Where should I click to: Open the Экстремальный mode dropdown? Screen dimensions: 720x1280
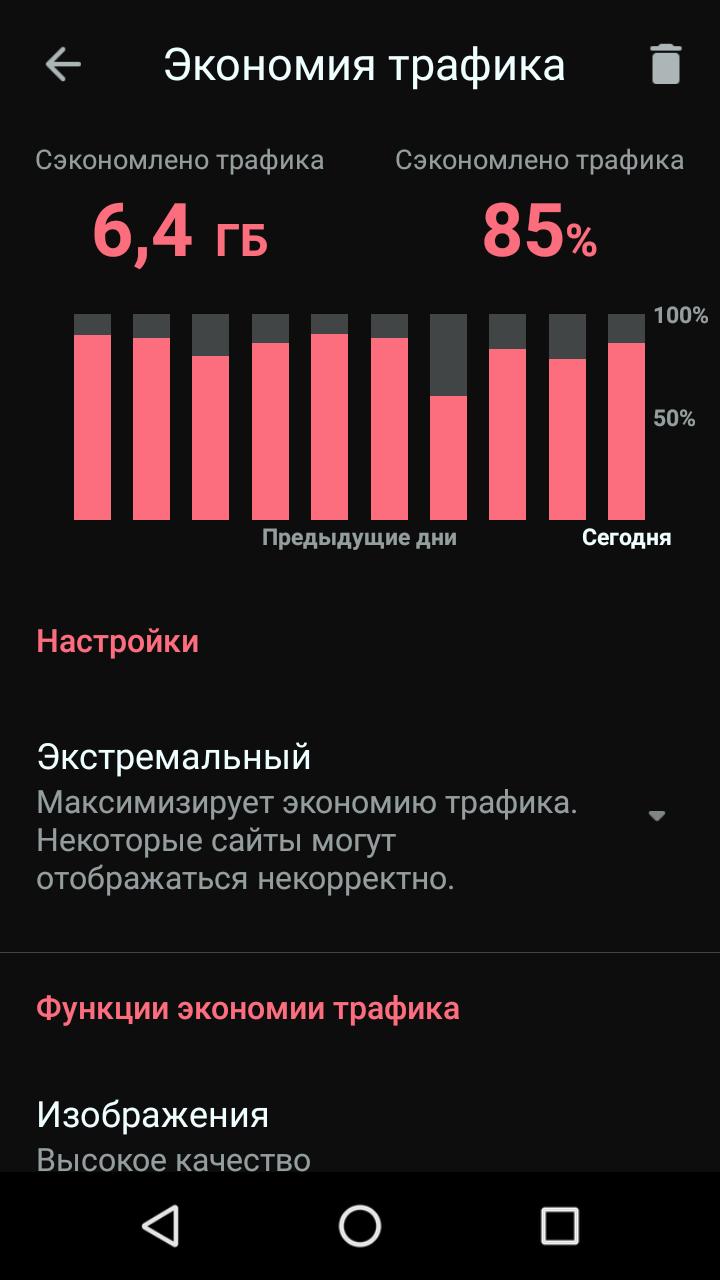pos(360,816)
